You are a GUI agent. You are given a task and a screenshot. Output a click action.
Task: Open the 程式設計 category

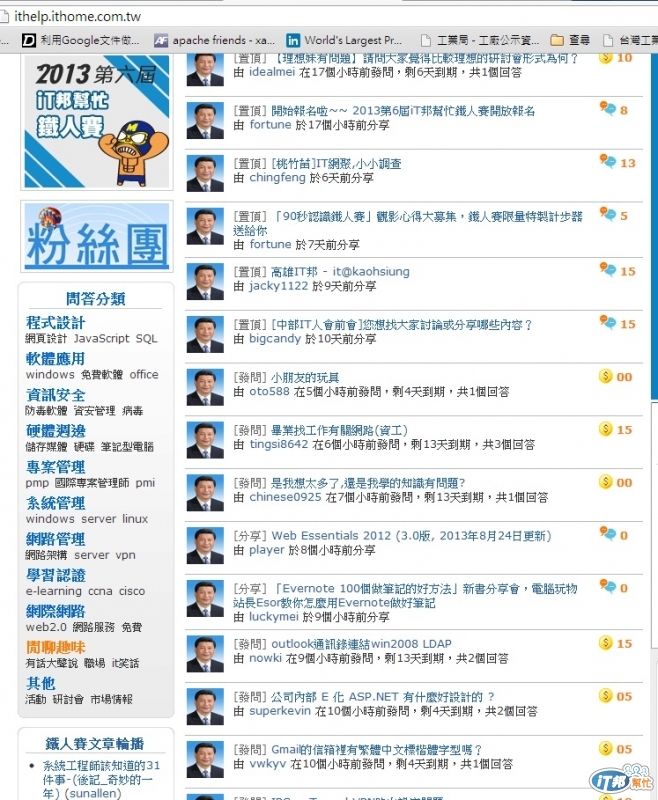pyautogui.click(x=56, y=323)
